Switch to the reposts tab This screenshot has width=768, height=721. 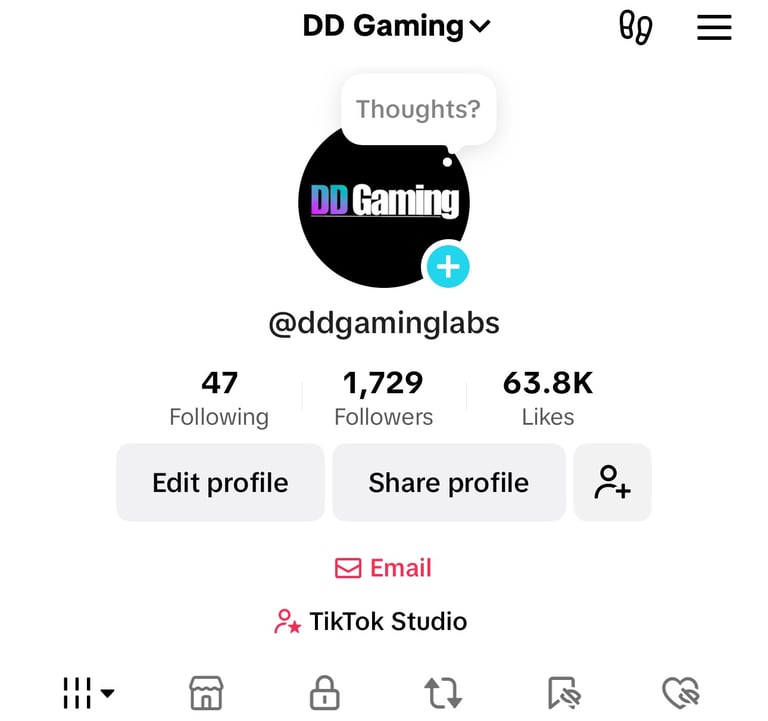coord(443,692)
